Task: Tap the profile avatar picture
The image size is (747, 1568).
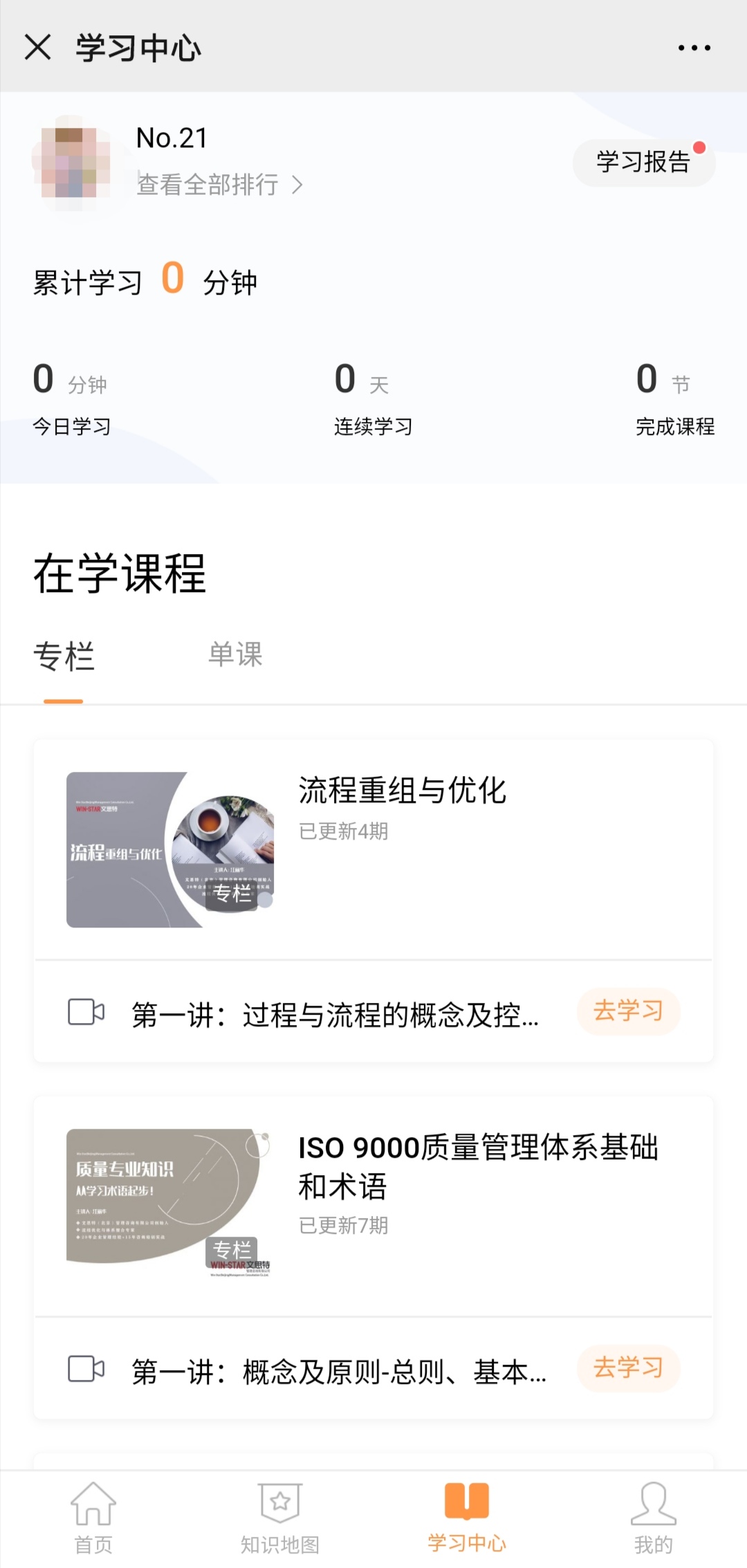Action: coord(71,163)
